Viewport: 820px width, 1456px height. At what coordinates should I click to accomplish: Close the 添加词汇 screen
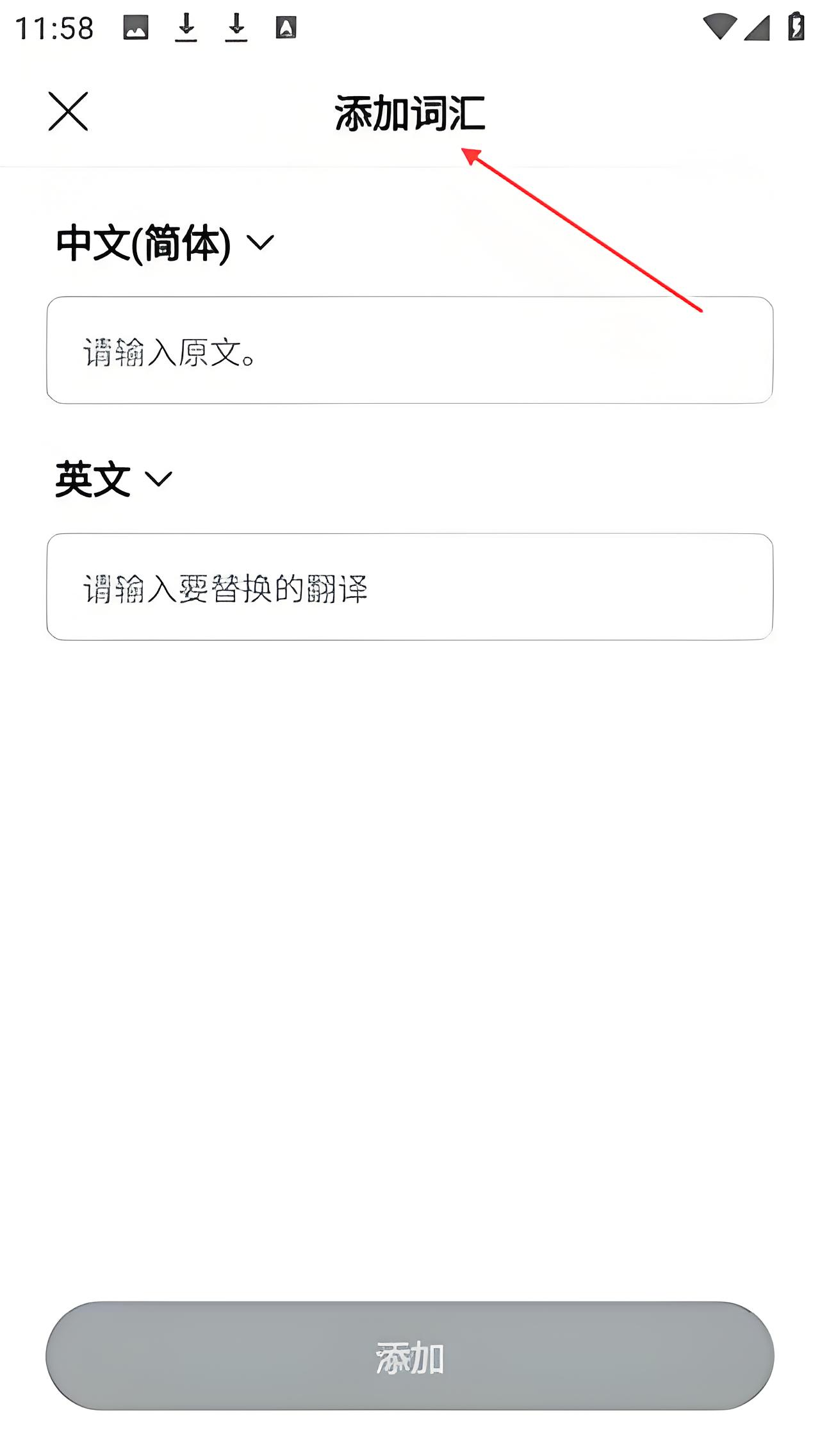tap(68, 112)
